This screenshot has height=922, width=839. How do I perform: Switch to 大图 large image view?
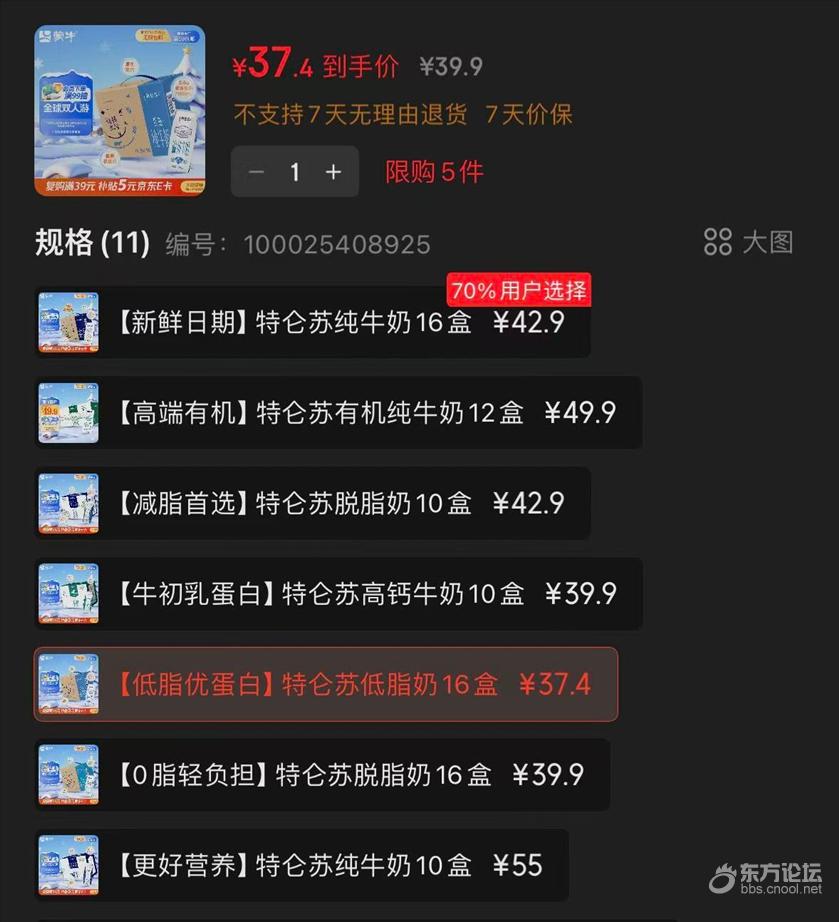748,242
